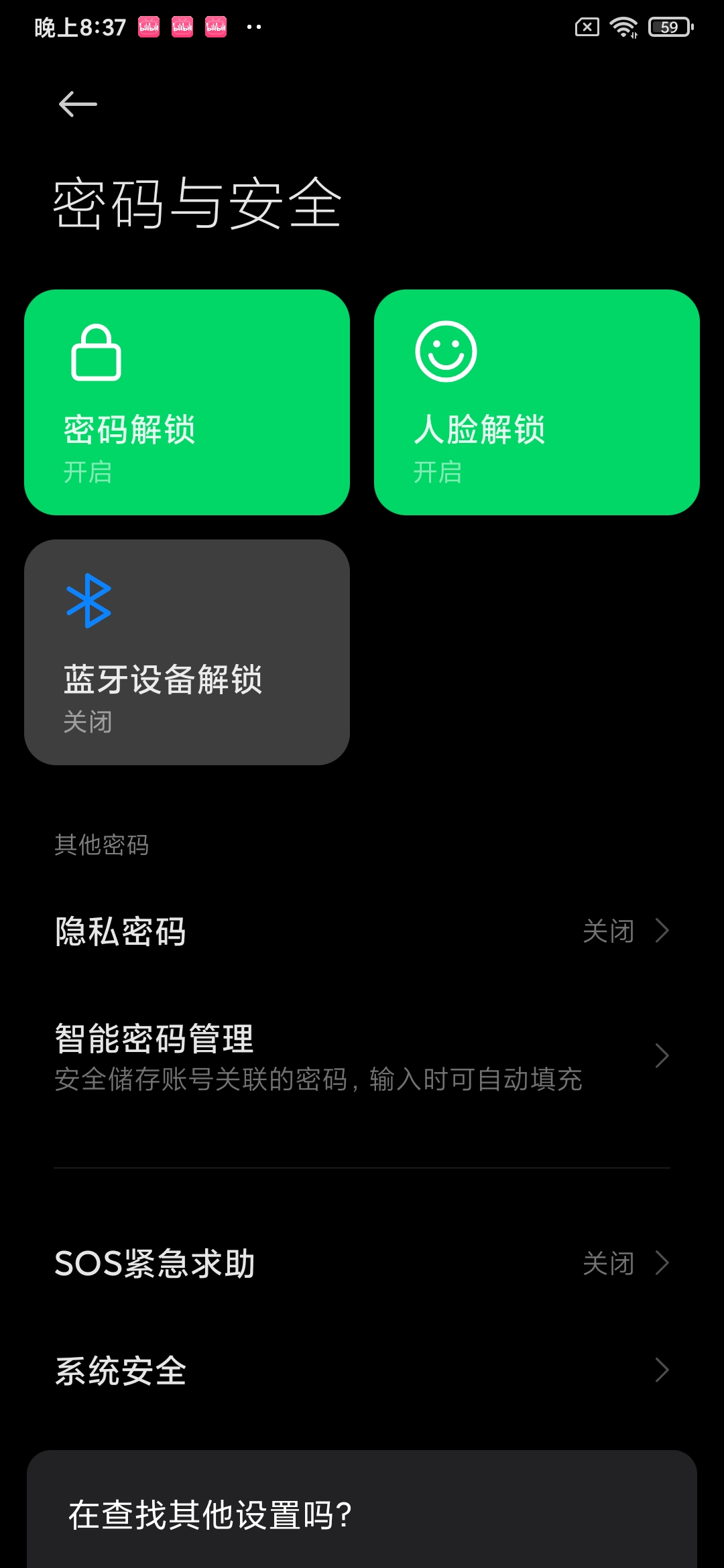The image size is (724, 1568).
Task: Open 系统安全
Action: (x=362, y=1370)
